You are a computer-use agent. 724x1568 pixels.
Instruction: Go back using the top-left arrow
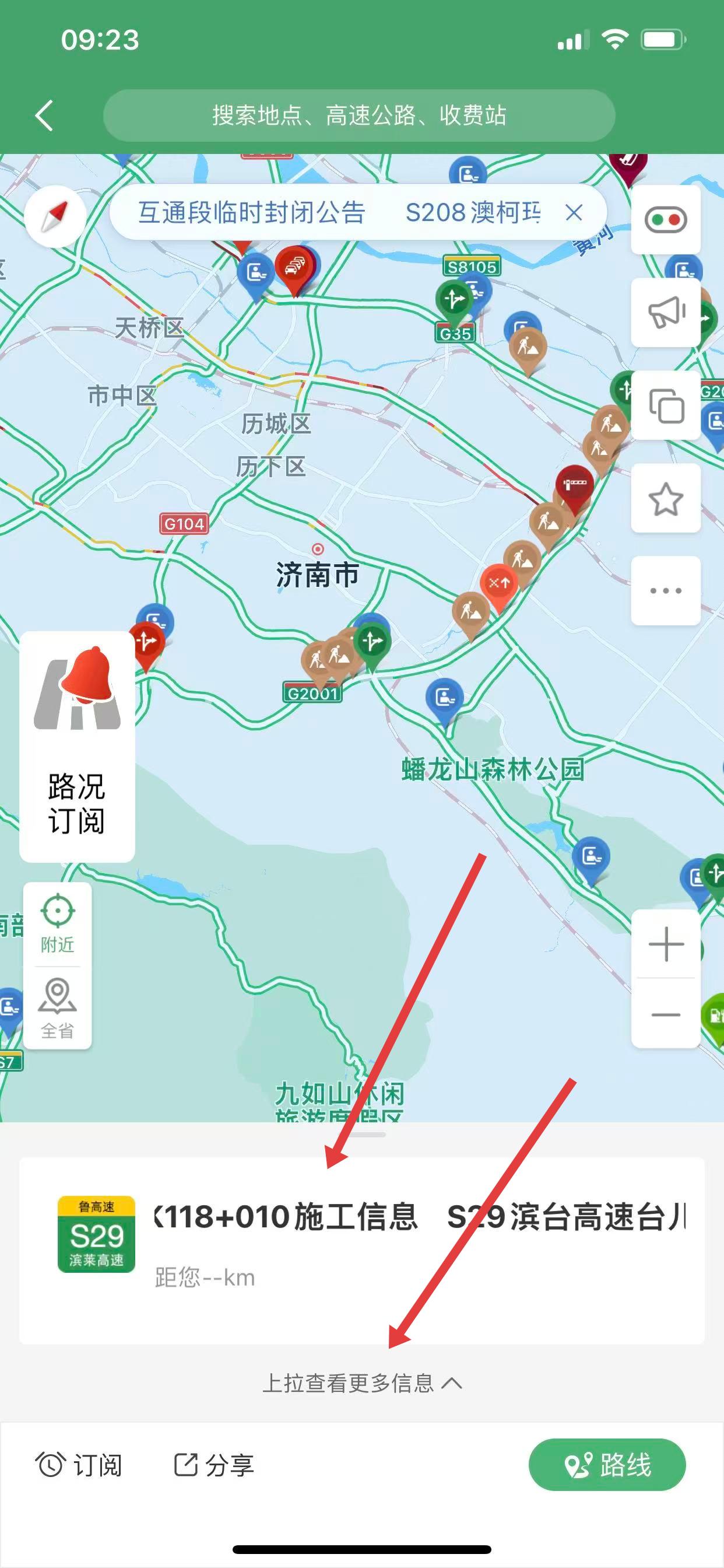coord(44,115)
